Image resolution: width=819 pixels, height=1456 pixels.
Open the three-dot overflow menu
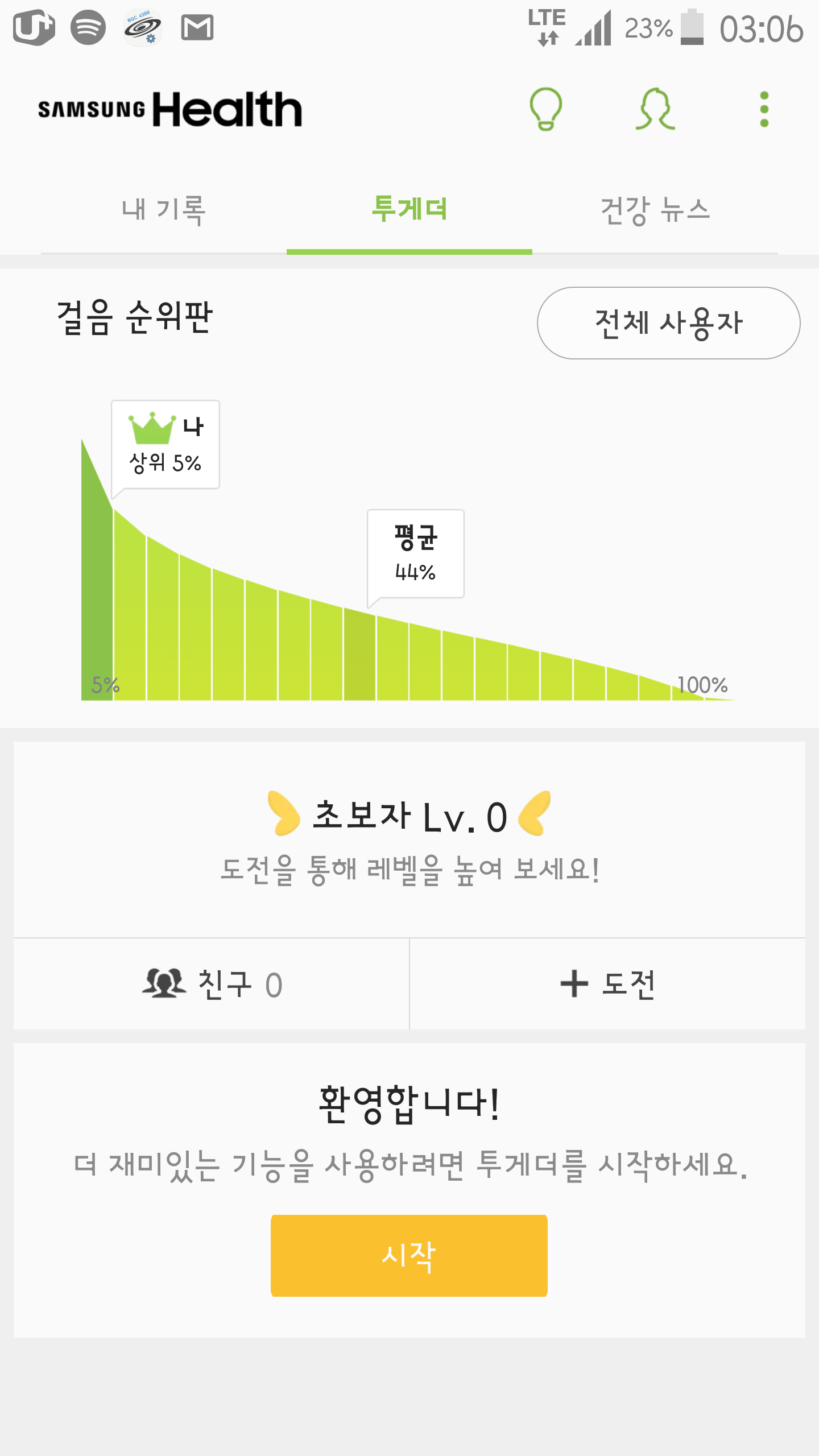[764, 109]
